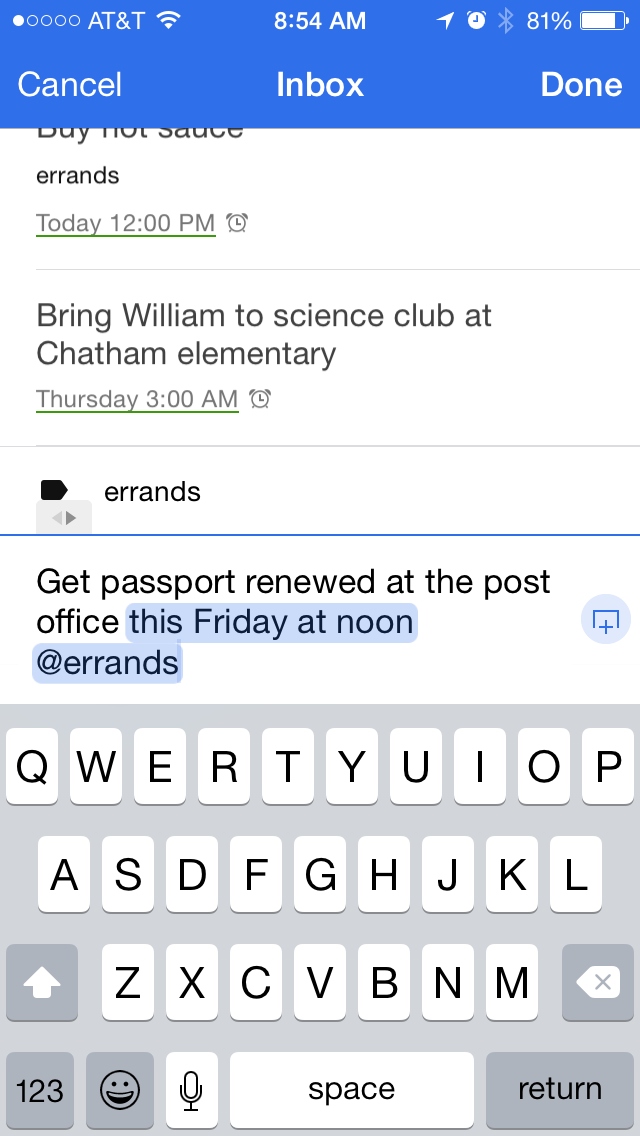Hit the backspace key
This screenshot has height=1136, width=640.
597,983
